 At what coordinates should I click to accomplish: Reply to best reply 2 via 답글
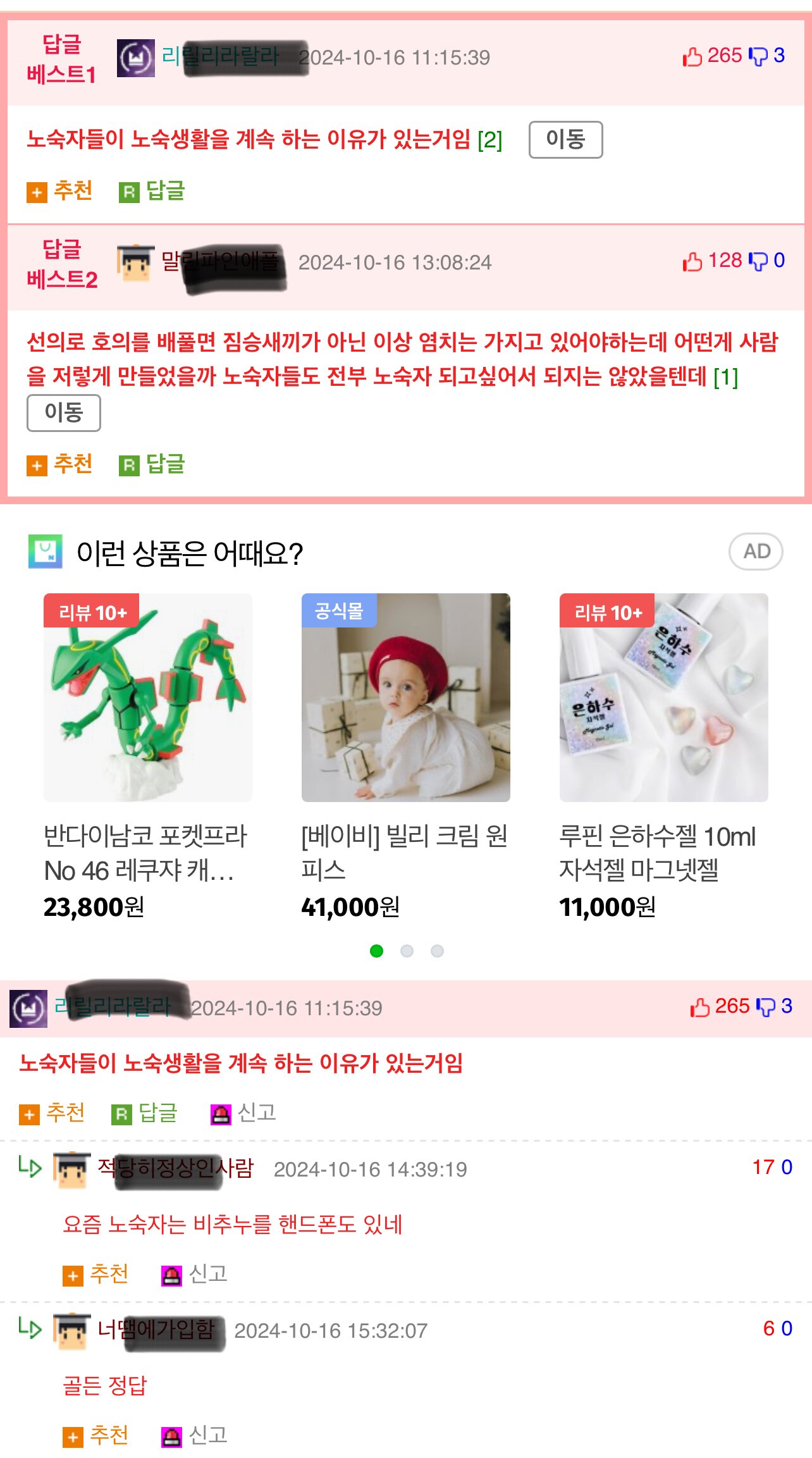[152, 464]
